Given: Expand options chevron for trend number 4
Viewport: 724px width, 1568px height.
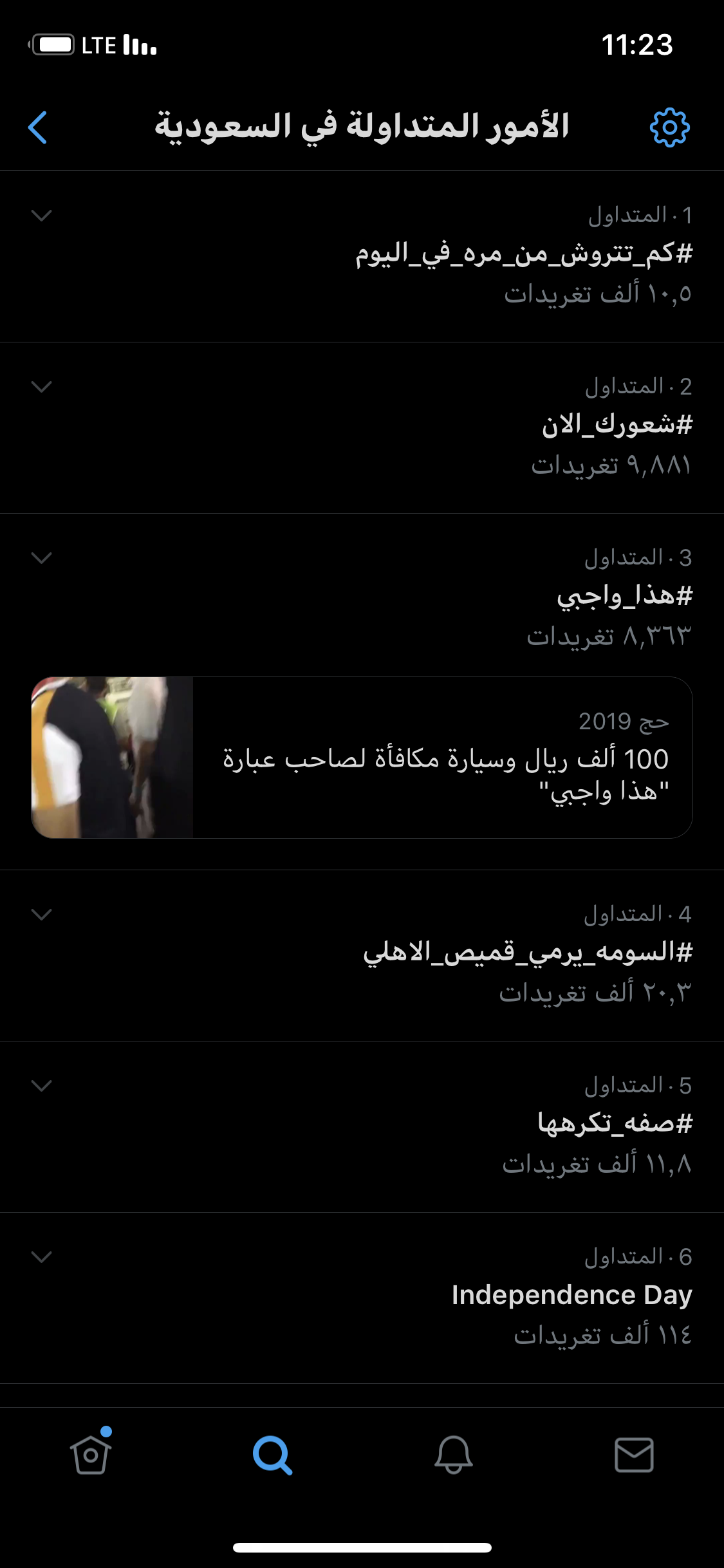Looking at the screenshot, I should (x=42, y=914).
